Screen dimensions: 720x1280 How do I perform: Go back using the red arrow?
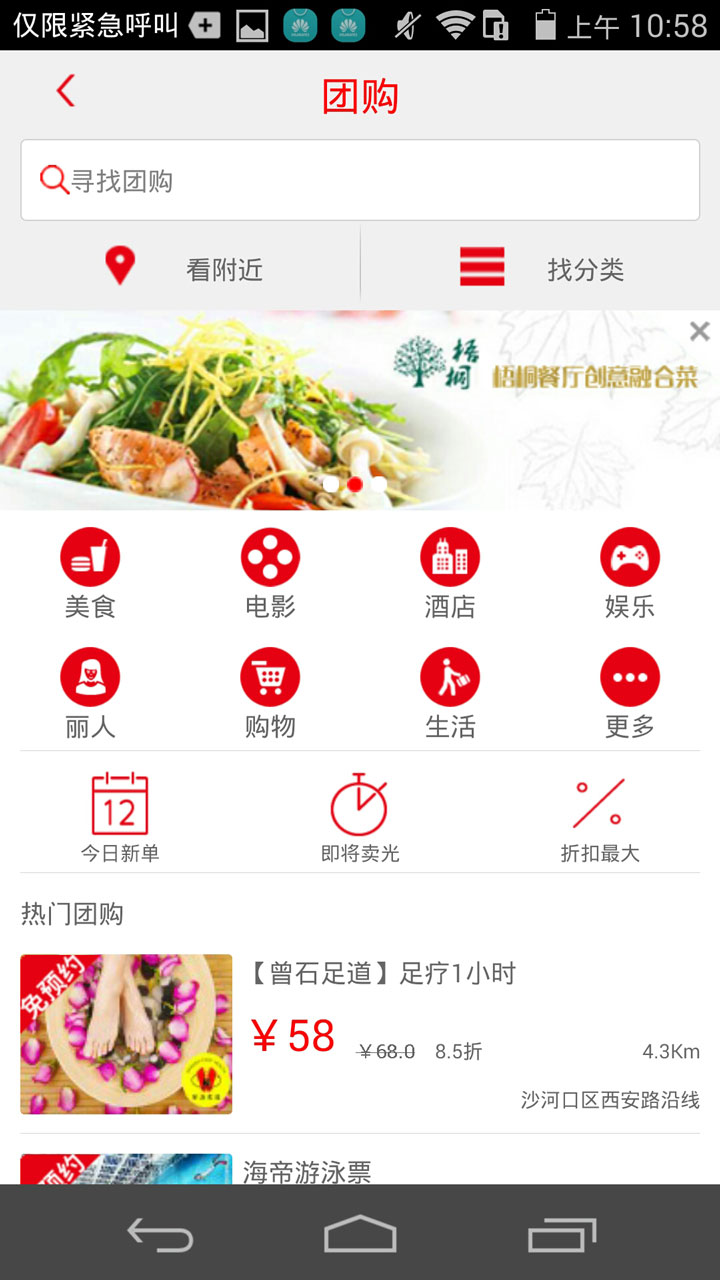click(x=66, y=92)
